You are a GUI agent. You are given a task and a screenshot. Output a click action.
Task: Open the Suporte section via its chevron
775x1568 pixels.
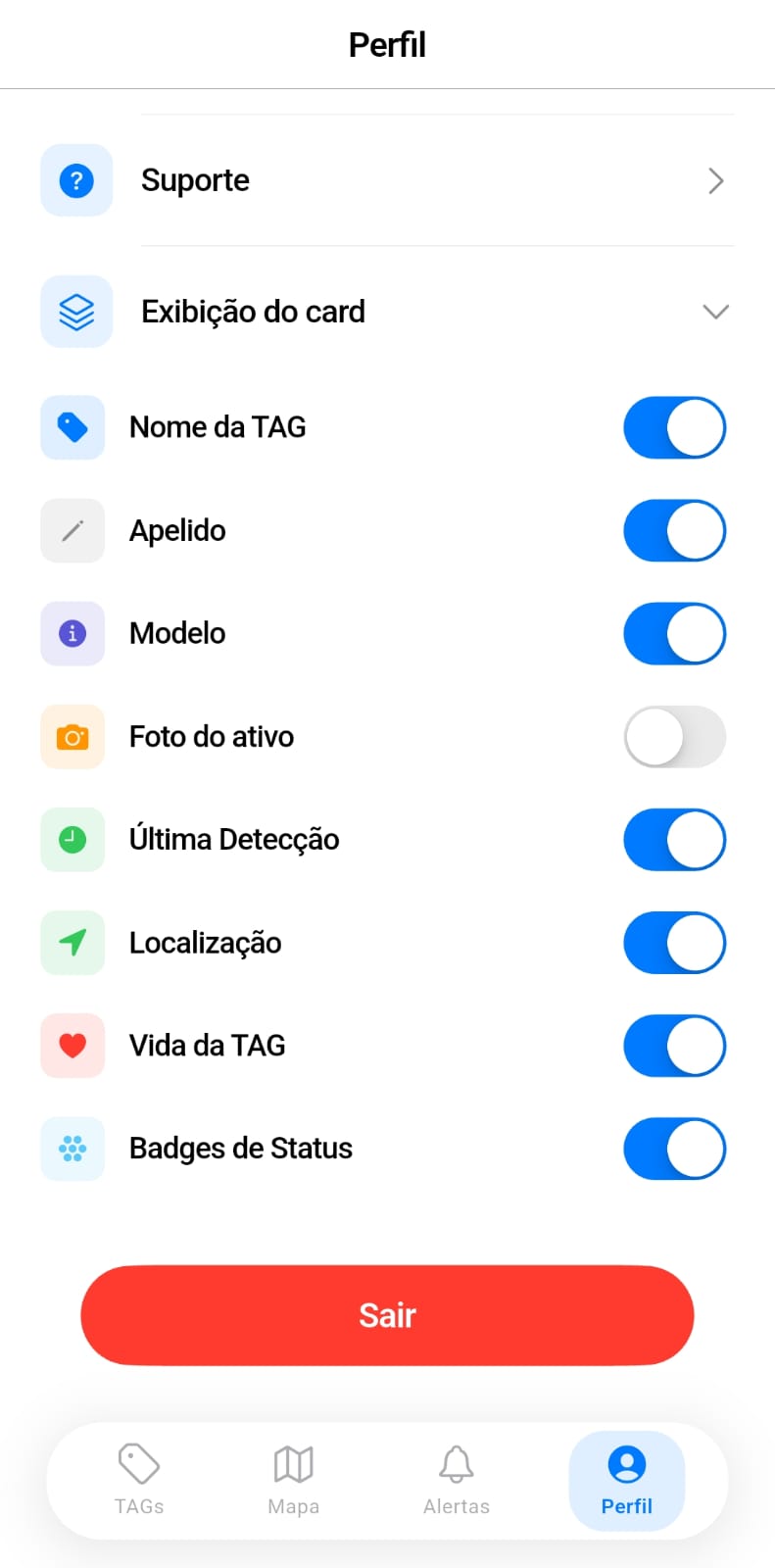pos(714,180)
